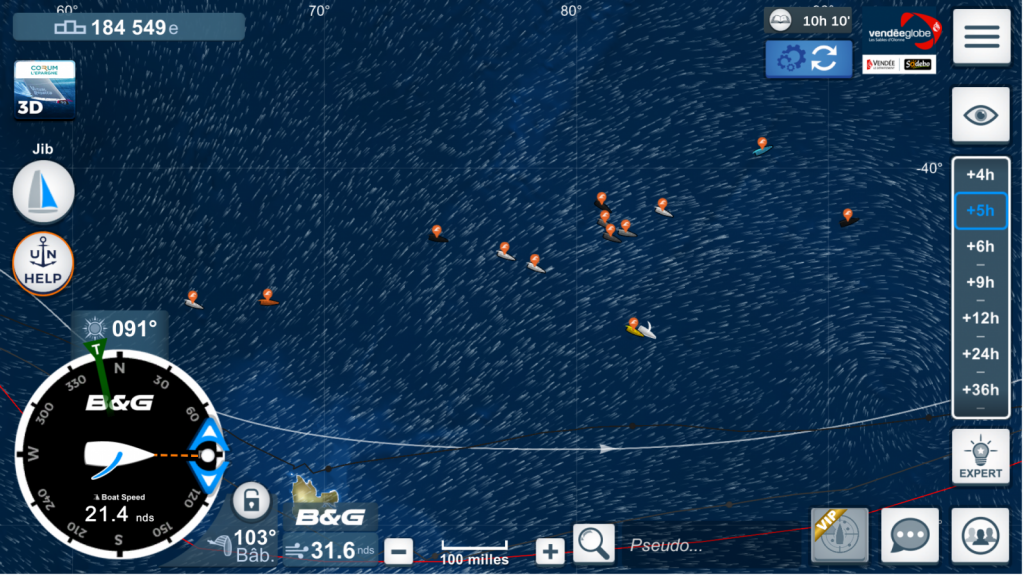
Task: Tap the Pseudo search field
Action: [700, 545]
